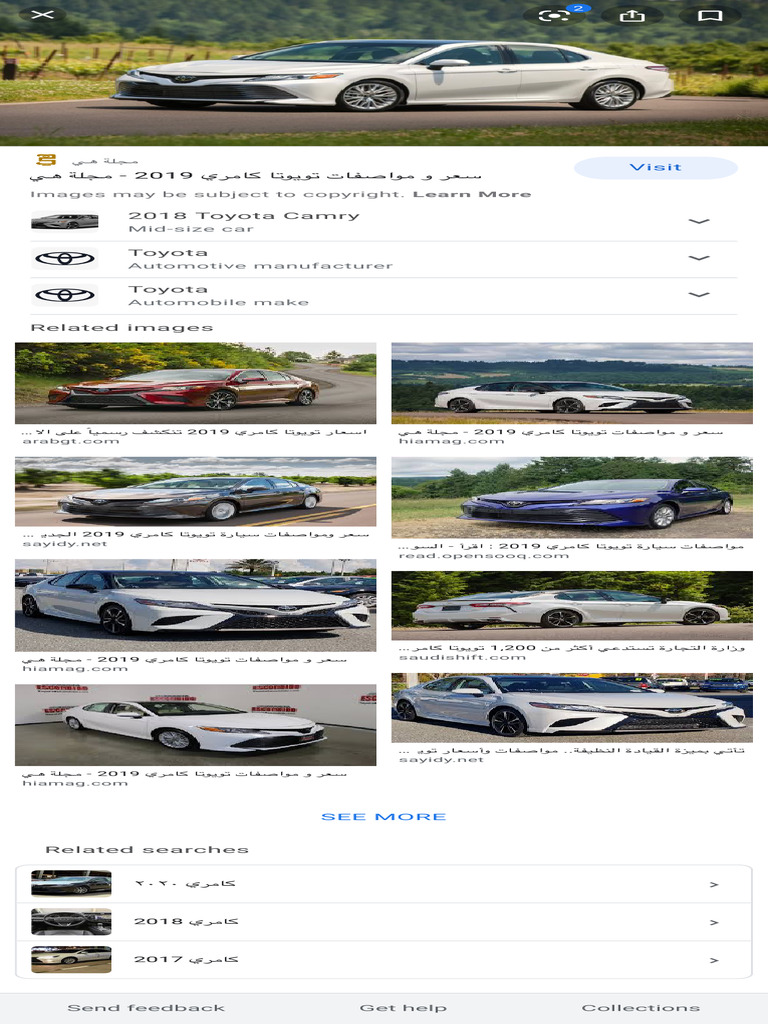Screen dimensions: 768x1024
Task: Expand the 2018 Toyota Camry row
Action: 384,222
